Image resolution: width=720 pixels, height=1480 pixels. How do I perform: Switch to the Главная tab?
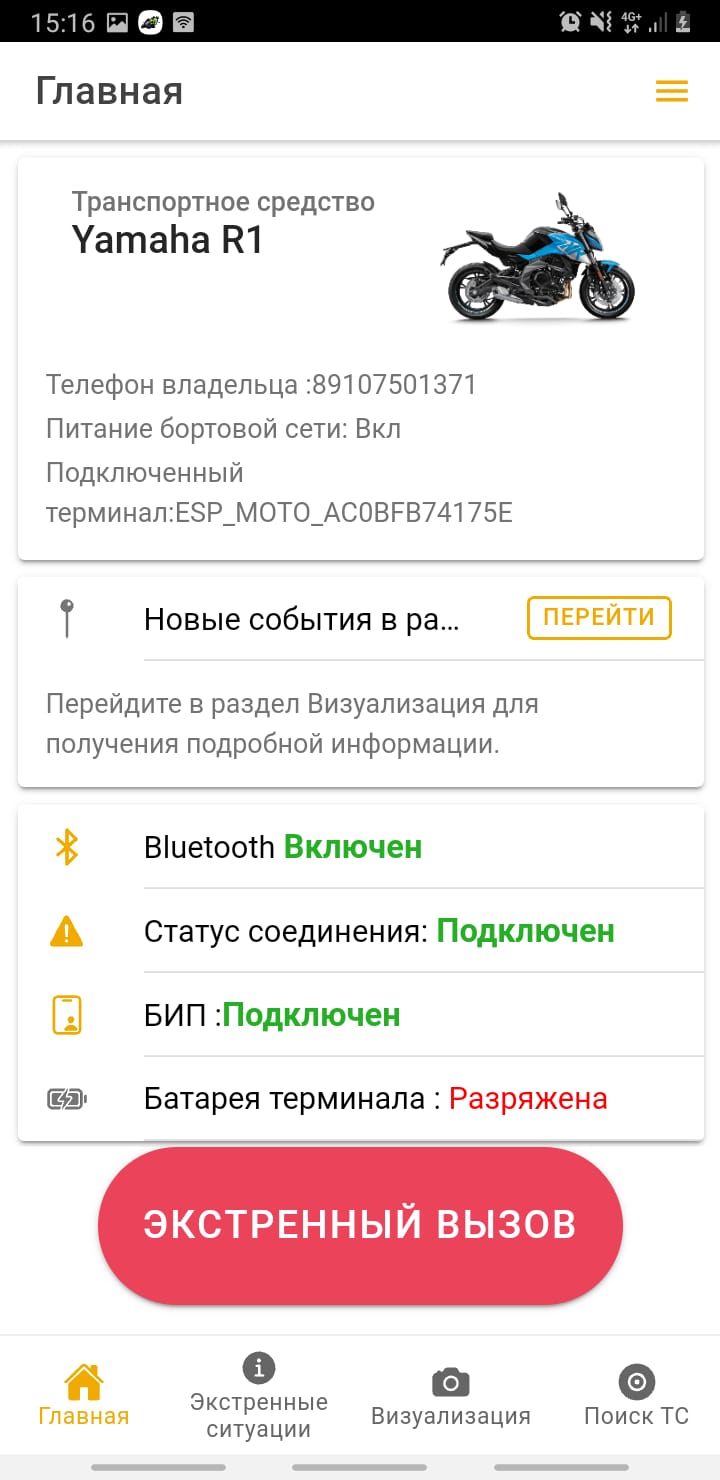84,1396
